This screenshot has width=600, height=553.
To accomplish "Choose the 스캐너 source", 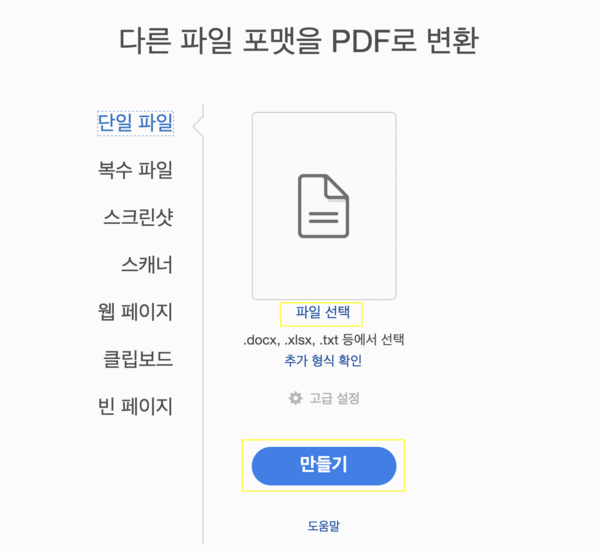I will (x=147, y=265).
